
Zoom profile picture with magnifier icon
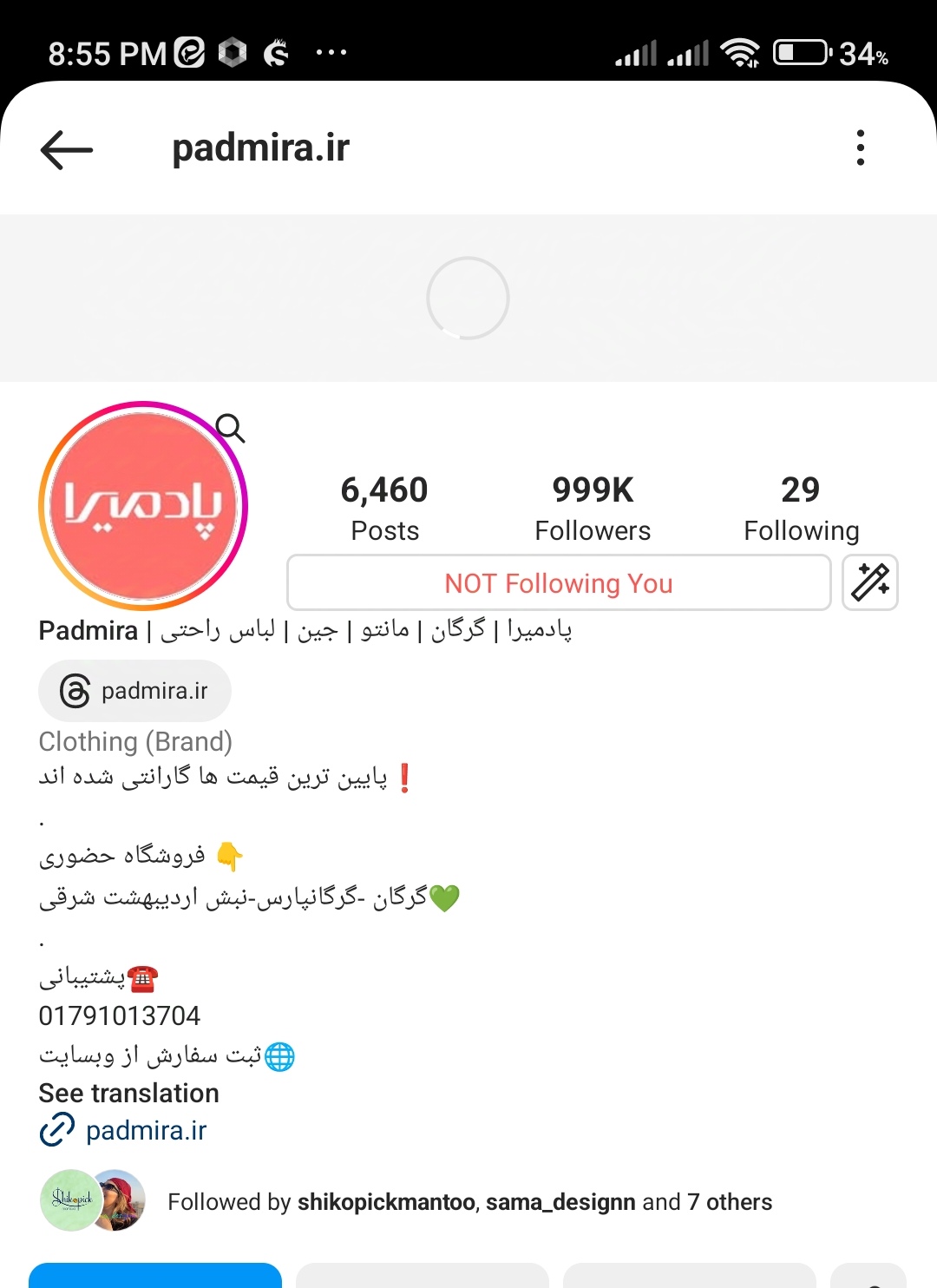click(230, 428)
